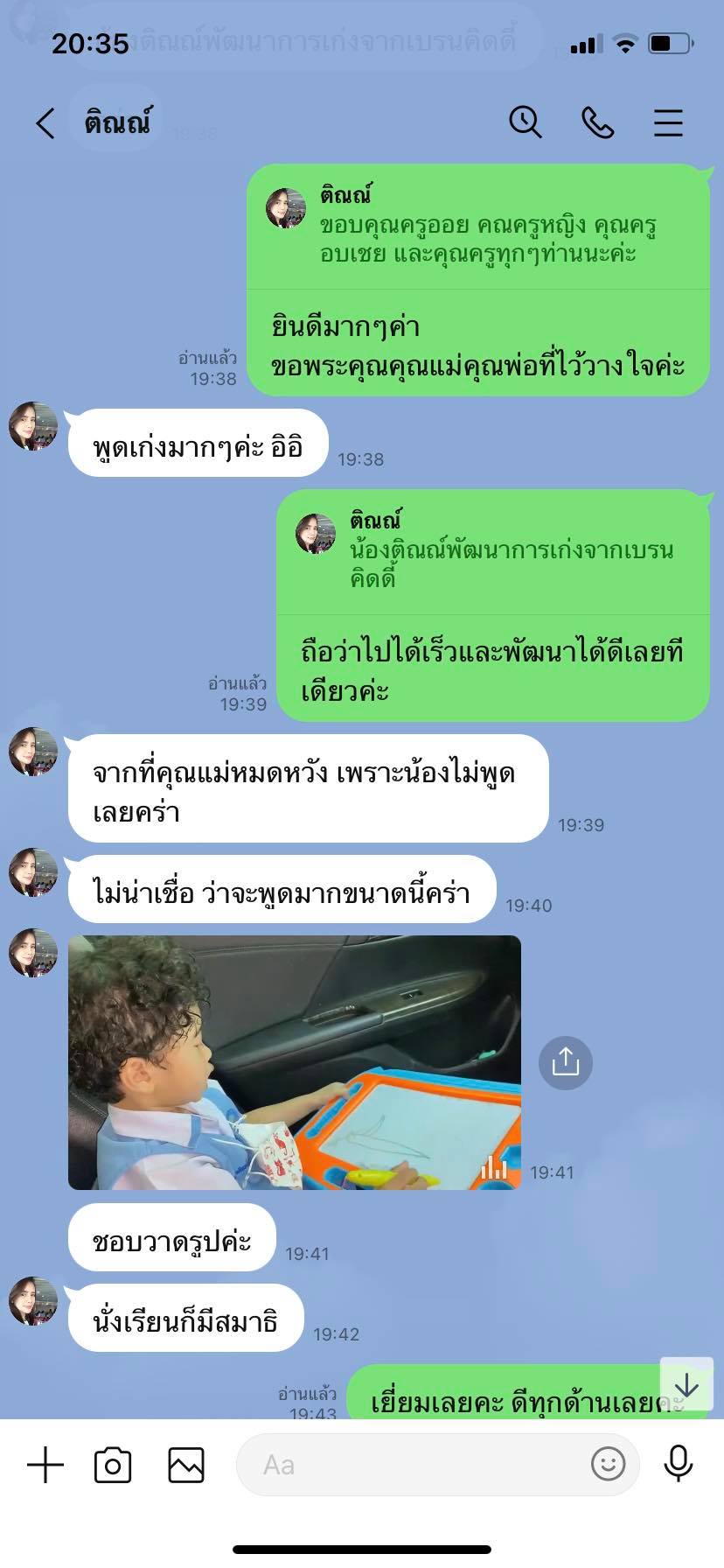Open the emoji and sticker picker
724x1568 pixels.
tap(608, 1464)
